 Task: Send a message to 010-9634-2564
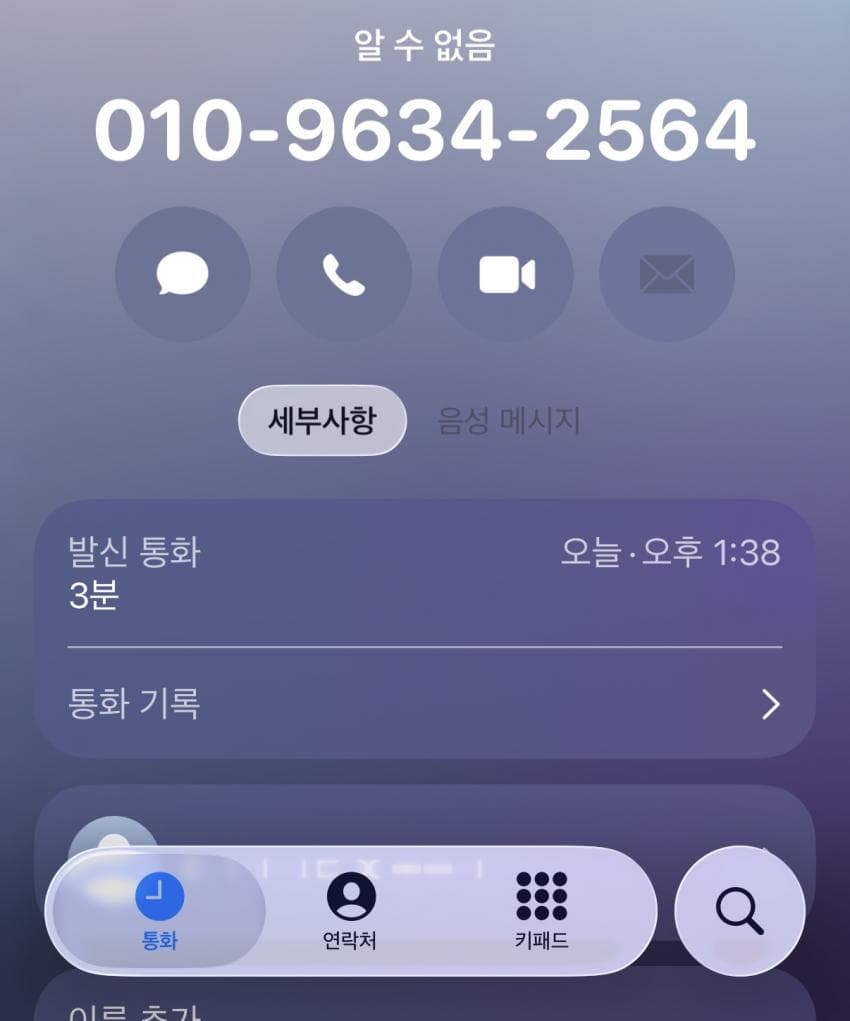183,274
